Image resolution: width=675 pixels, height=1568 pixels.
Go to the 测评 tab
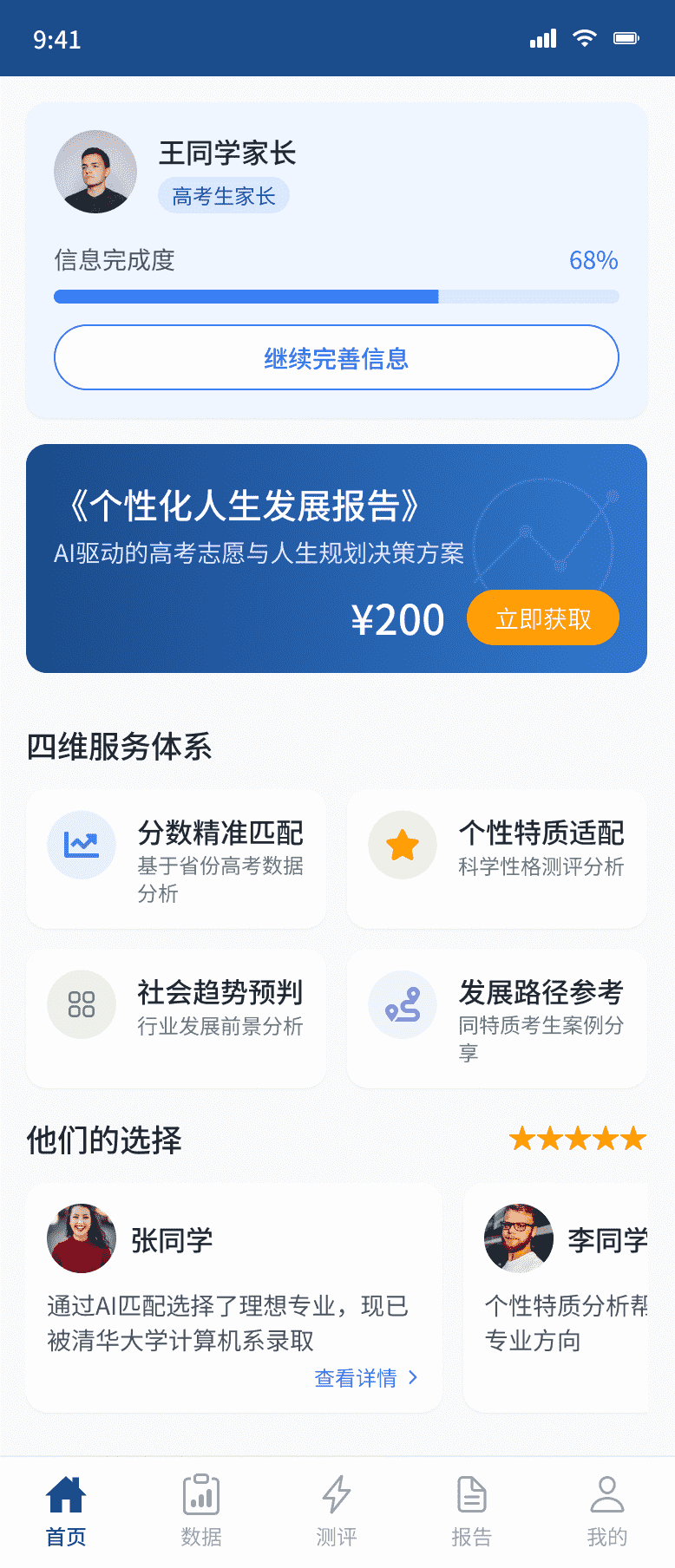[337, 1512]
